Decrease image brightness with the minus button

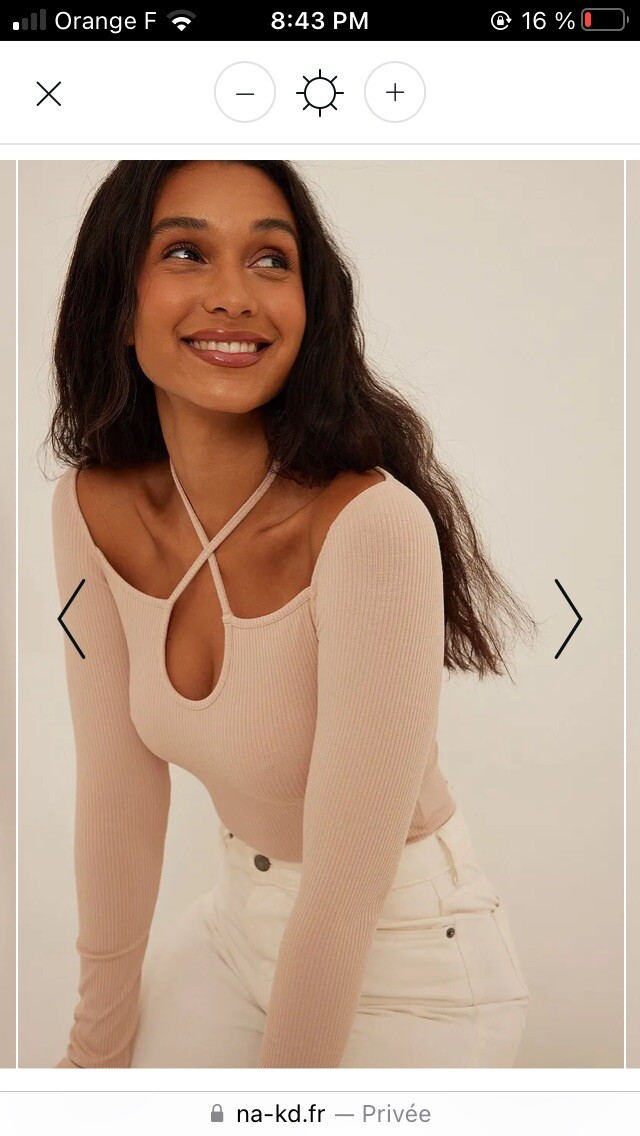[x=245, y=93]
